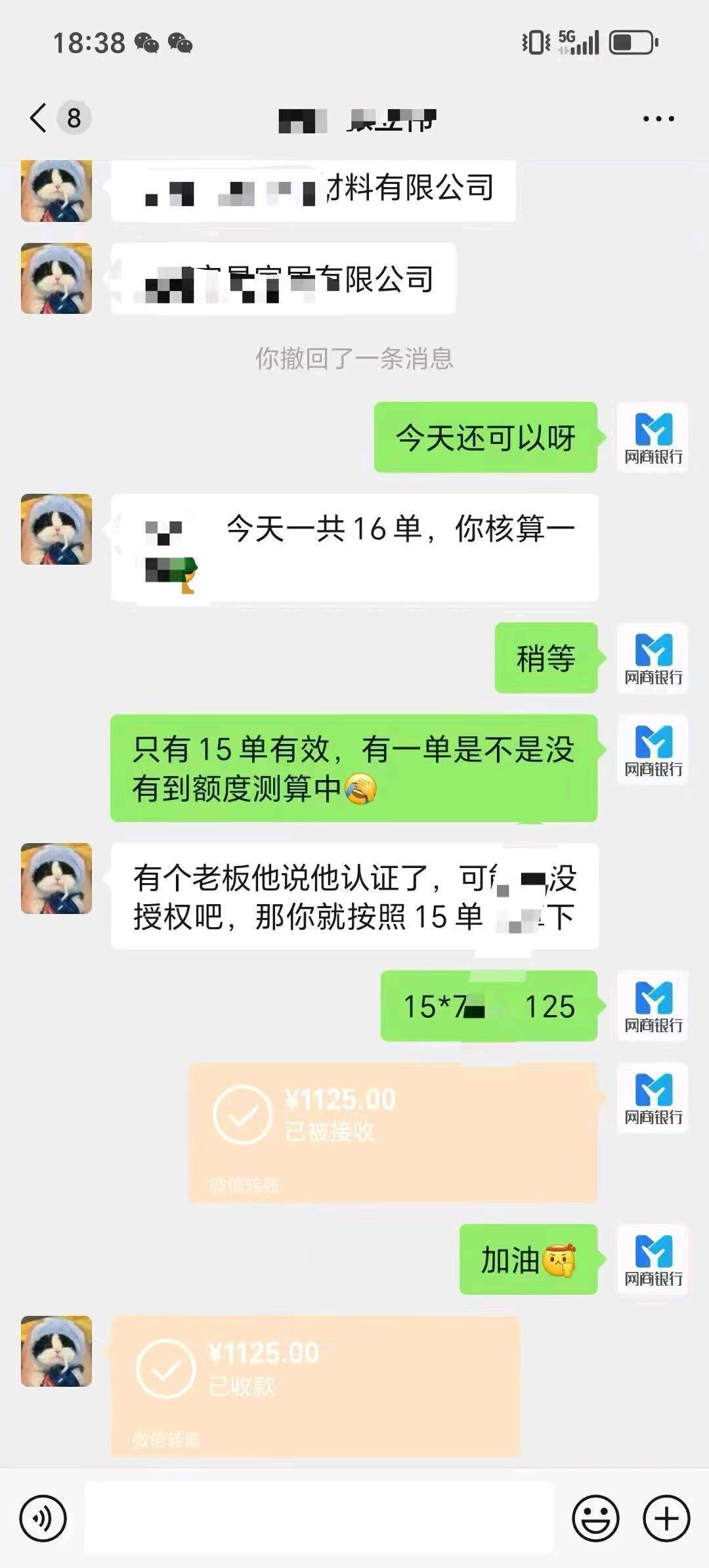Go back to the chat list

pyautogui.click(x=39, y=118)
